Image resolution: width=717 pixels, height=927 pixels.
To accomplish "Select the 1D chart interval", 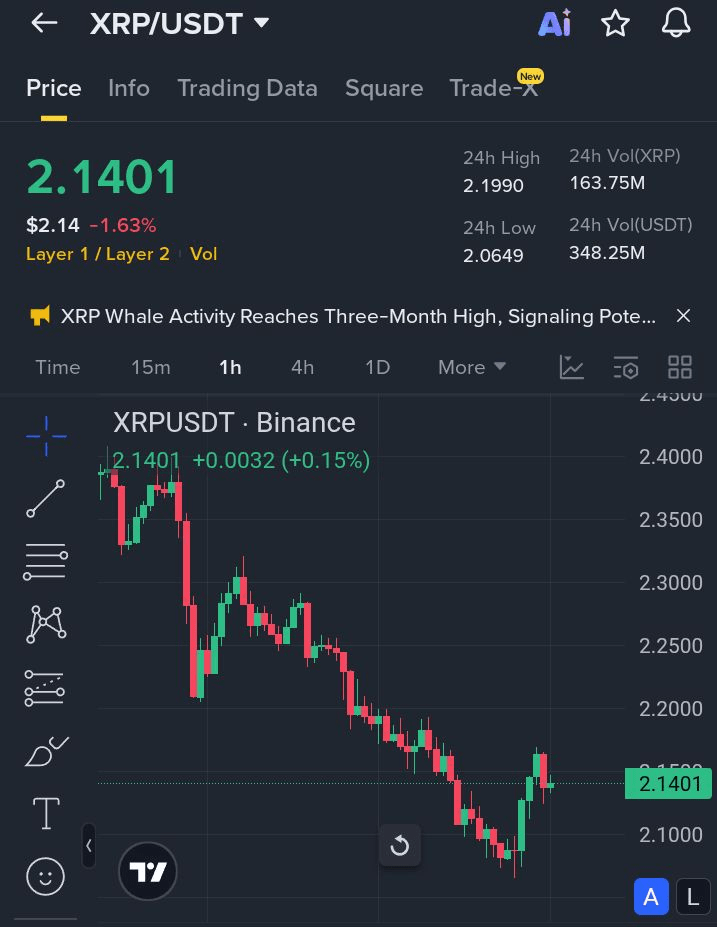I will (377, 367).
